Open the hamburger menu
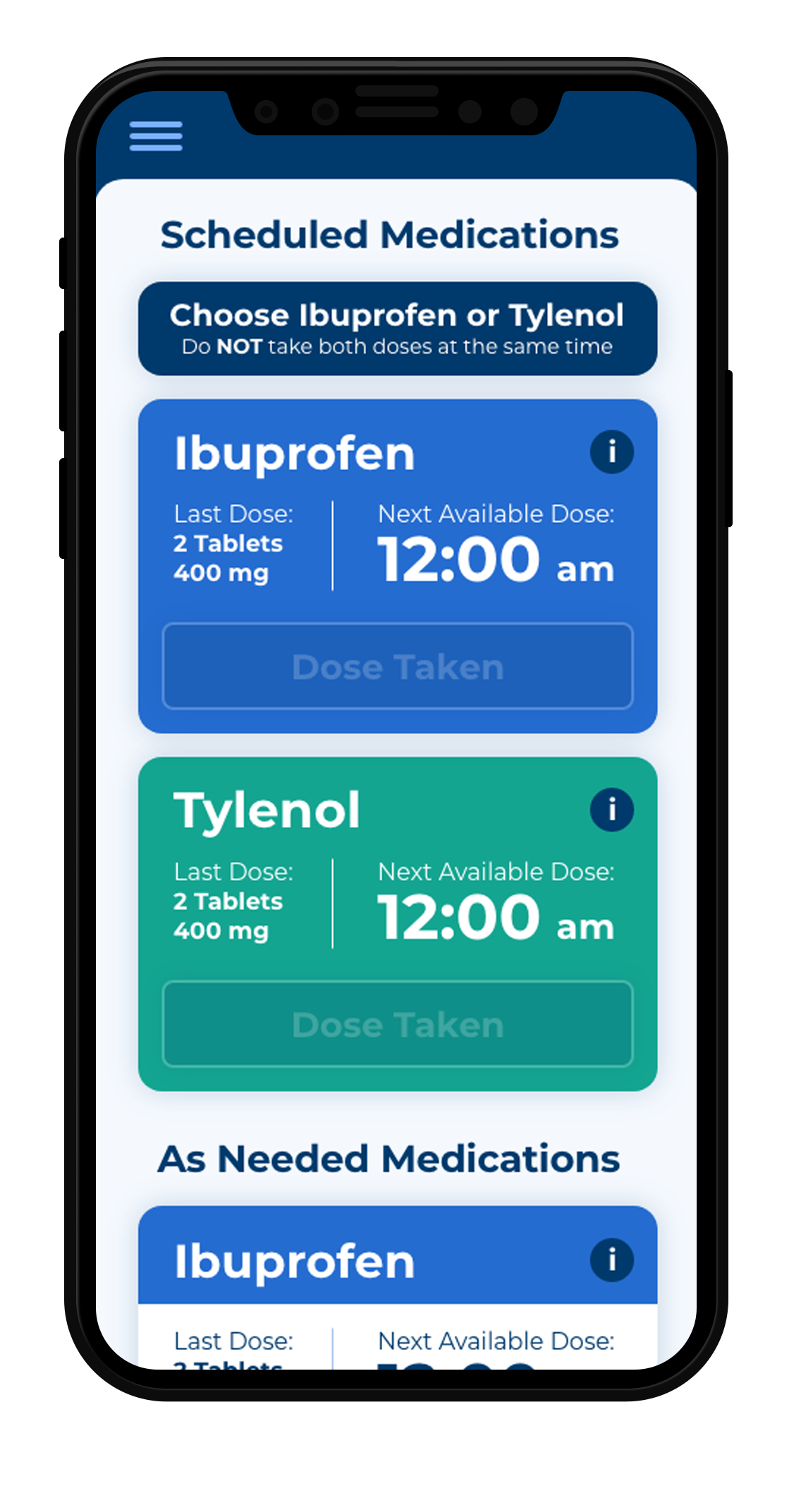This screenshot has width=801, height=1512. coord(156,136)
